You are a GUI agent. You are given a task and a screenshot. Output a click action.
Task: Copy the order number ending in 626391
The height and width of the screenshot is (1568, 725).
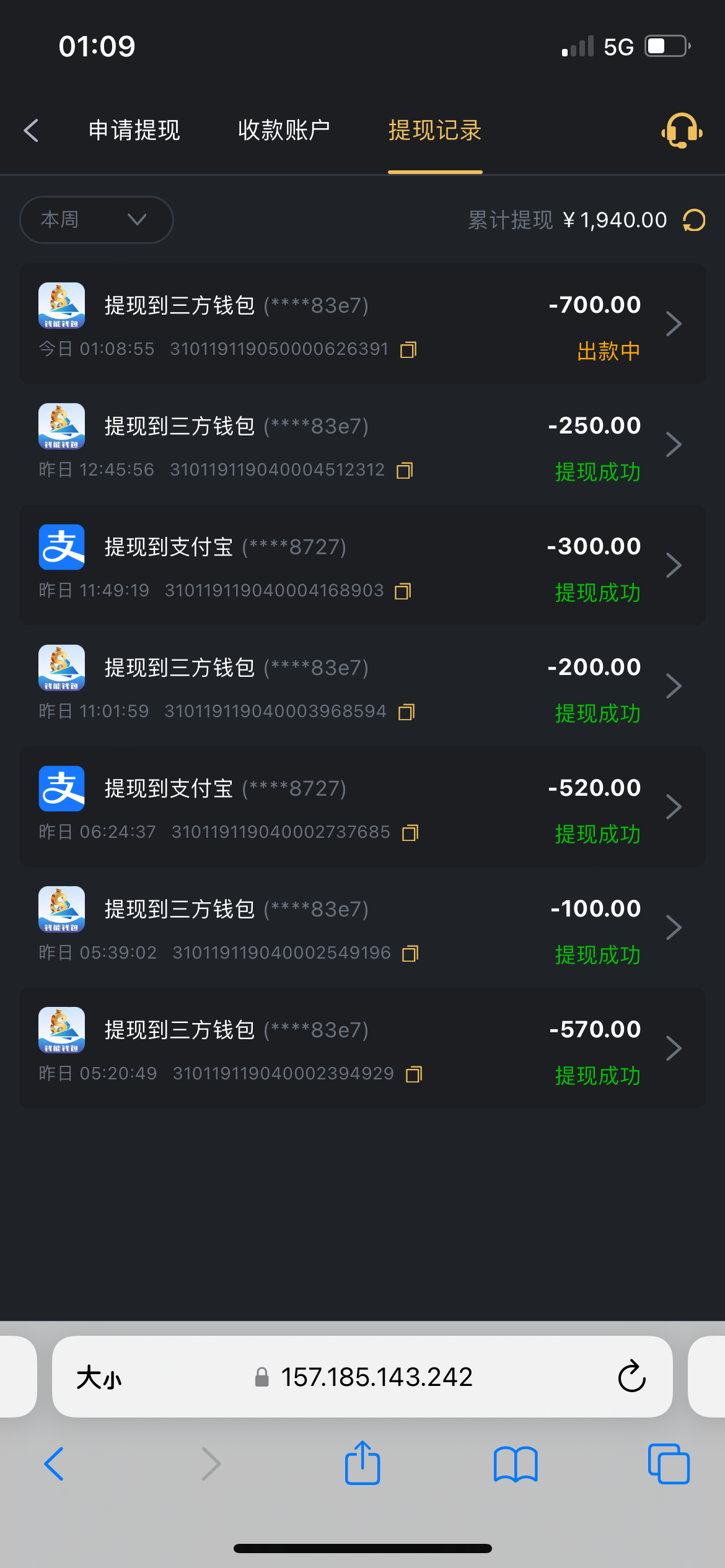[408, 350]
